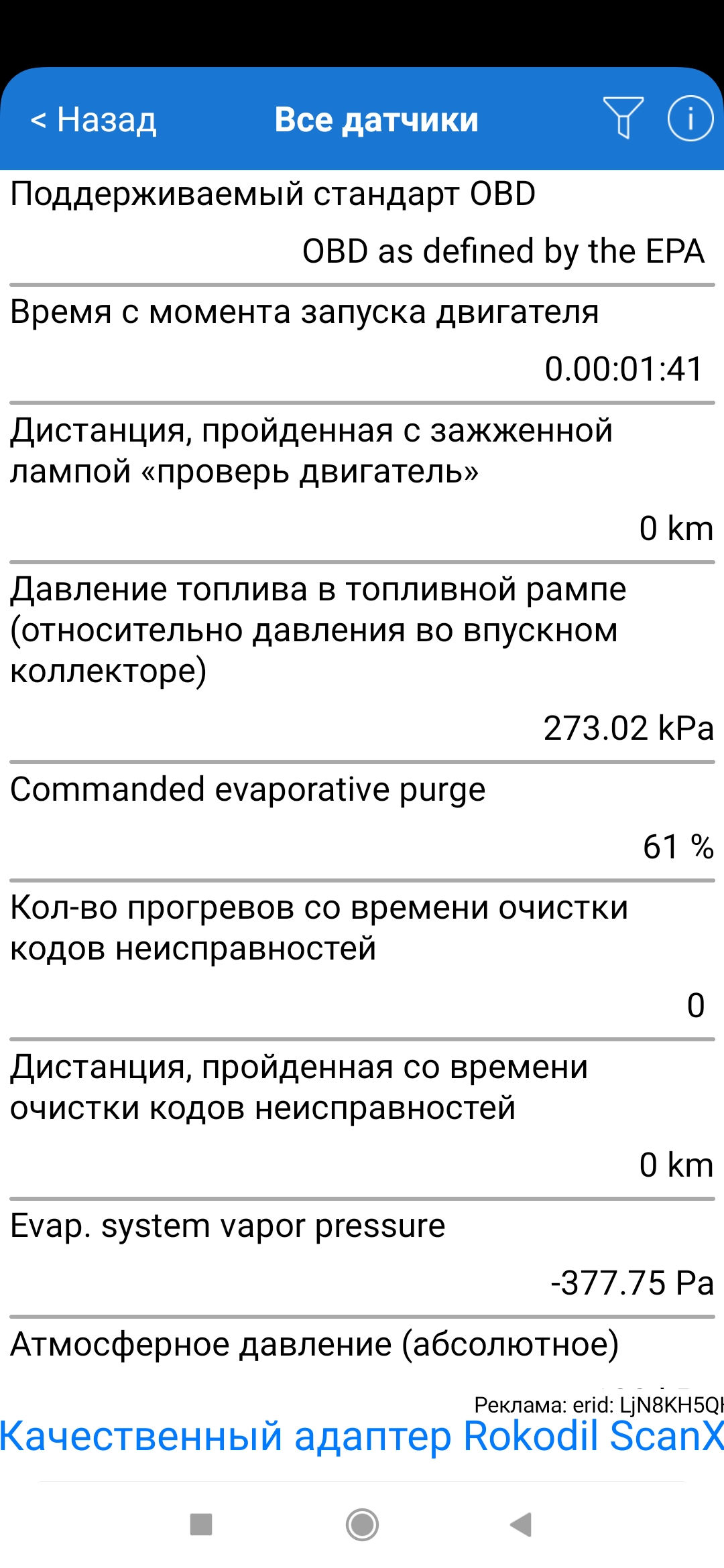
Task: Select the Время с момента запуска двигателя row
Action: tap(362, 342)
